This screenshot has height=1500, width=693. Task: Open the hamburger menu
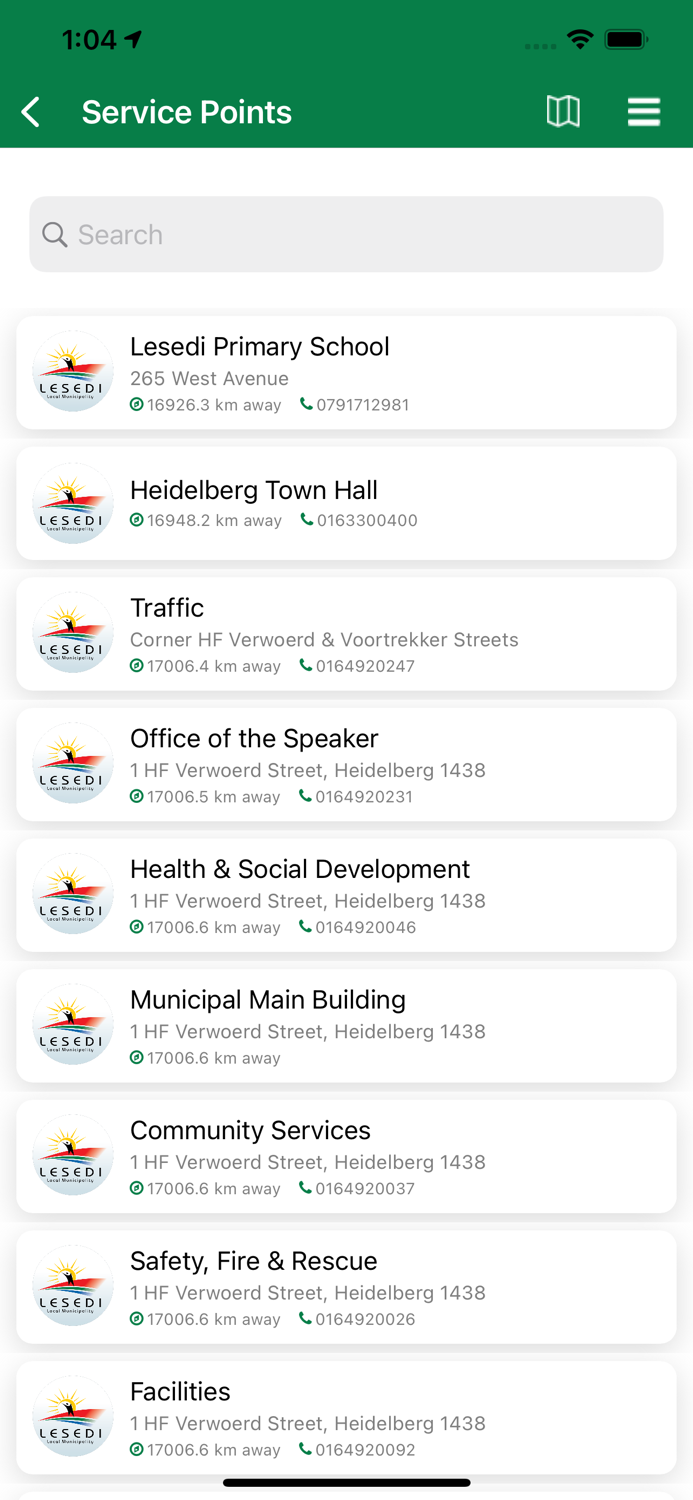point(643,112)
